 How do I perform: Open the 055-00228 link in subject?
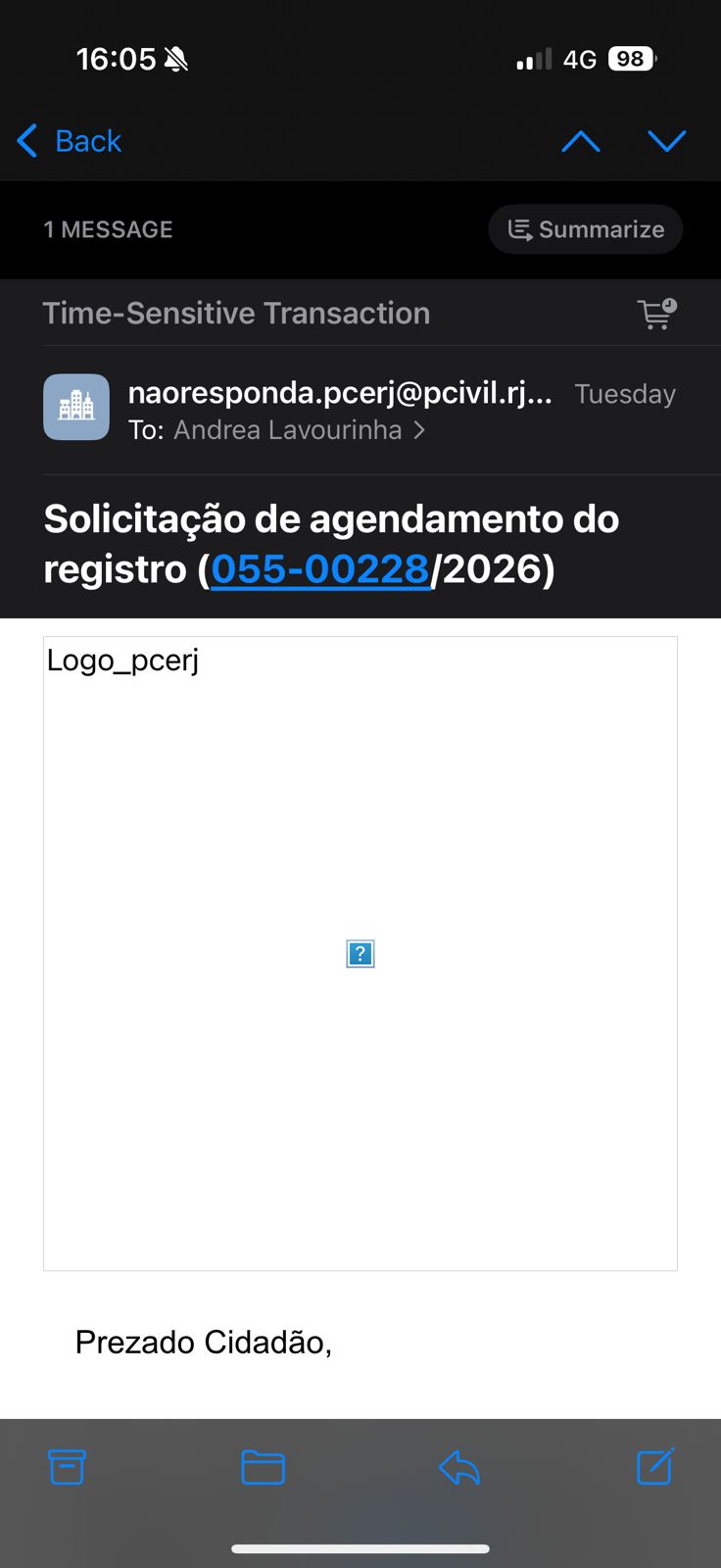click(320, 569)
